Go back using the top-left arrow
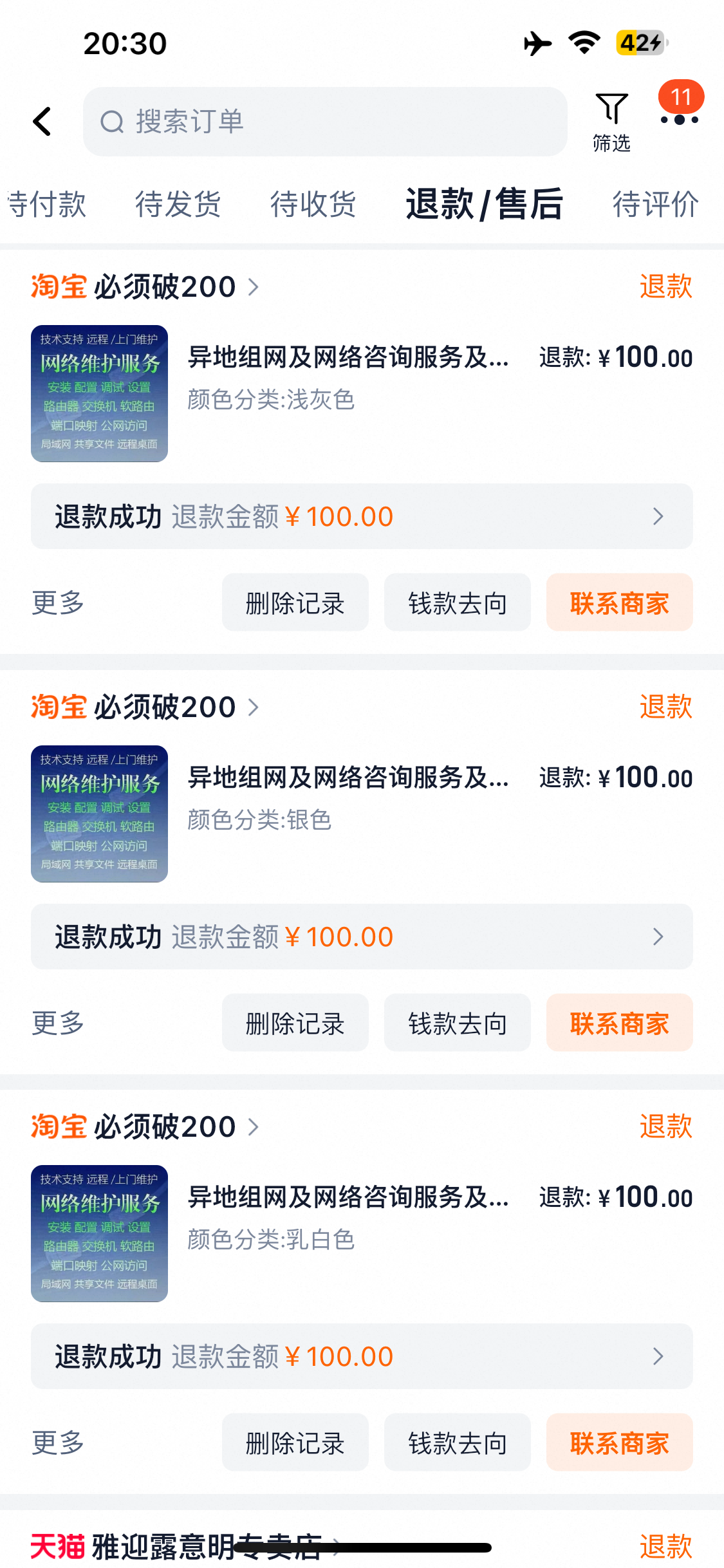Image resolution: width=724 pixels, height=1568 pixels. click(x=42, y=122)
